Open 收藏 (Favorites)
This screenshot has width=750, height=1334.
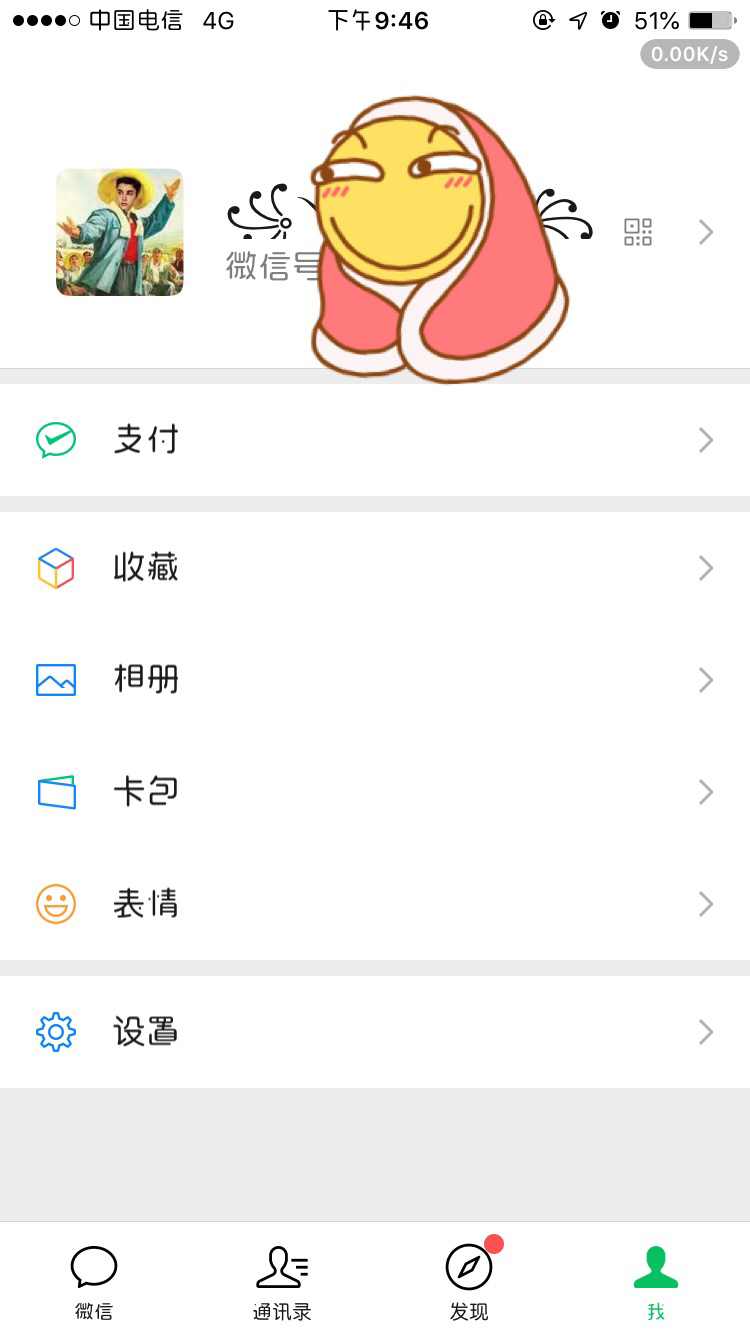click(x=375, y=568)
